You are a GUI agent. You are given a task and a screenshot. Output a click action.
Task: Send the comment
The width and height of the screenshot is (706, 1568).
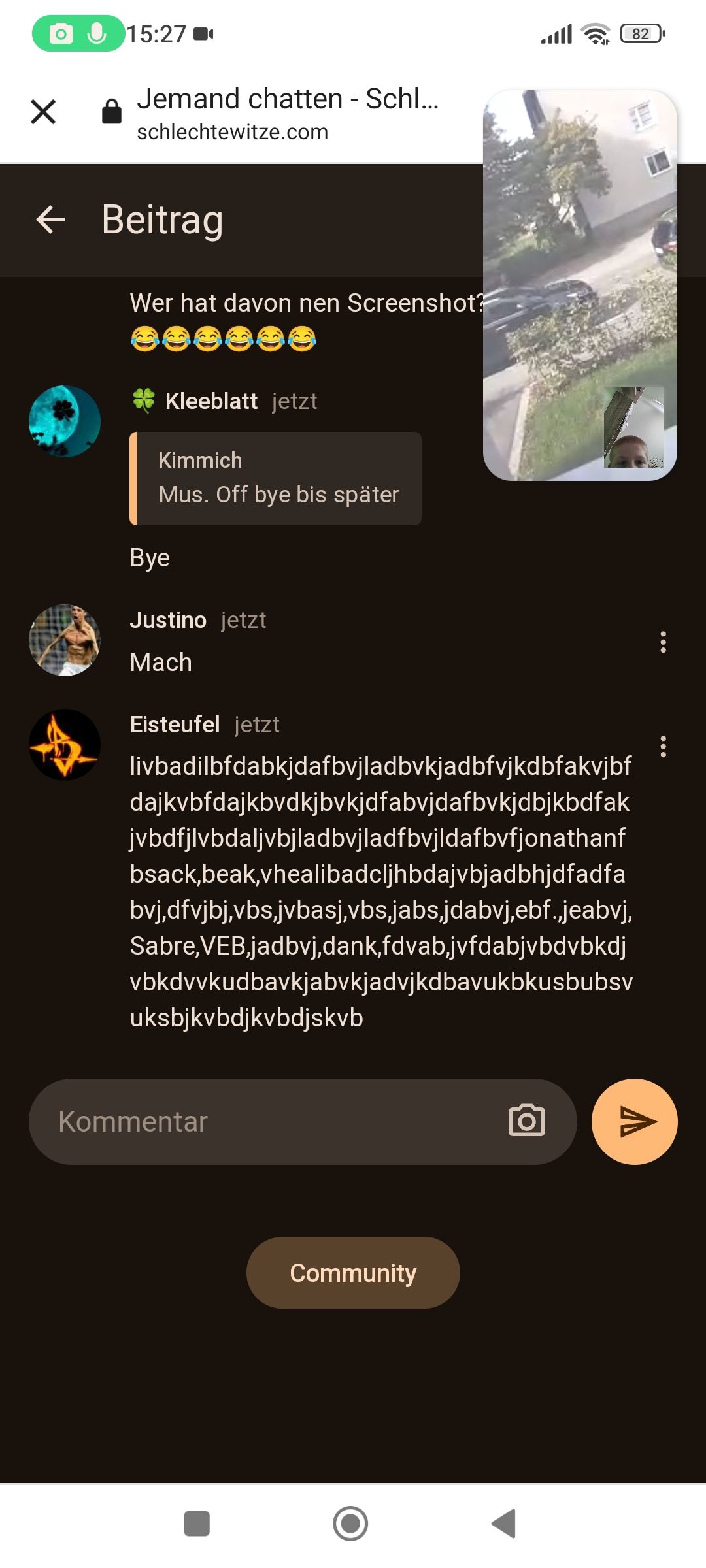coord(634,1122)
